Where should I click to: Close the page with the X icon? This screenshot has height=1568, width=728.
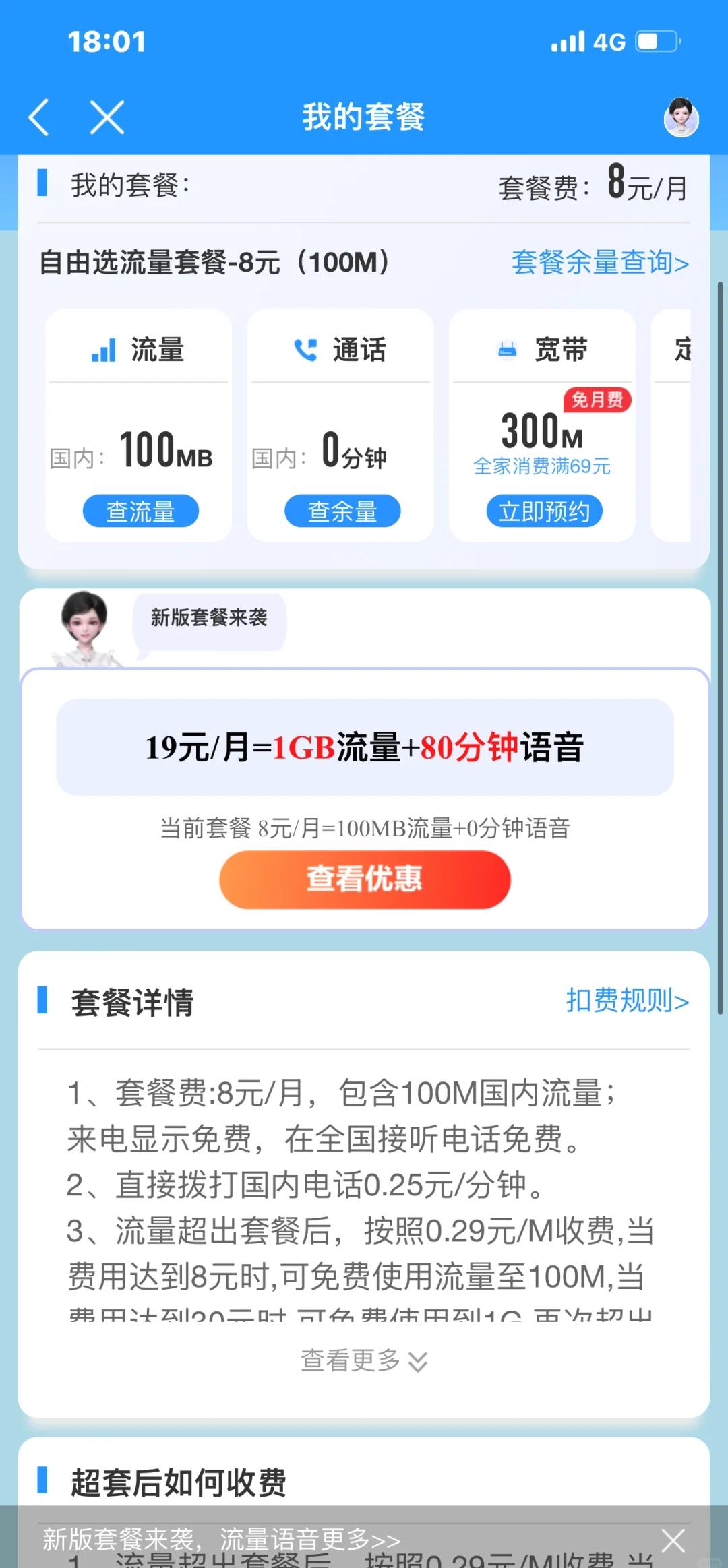[x=107, y=117]
